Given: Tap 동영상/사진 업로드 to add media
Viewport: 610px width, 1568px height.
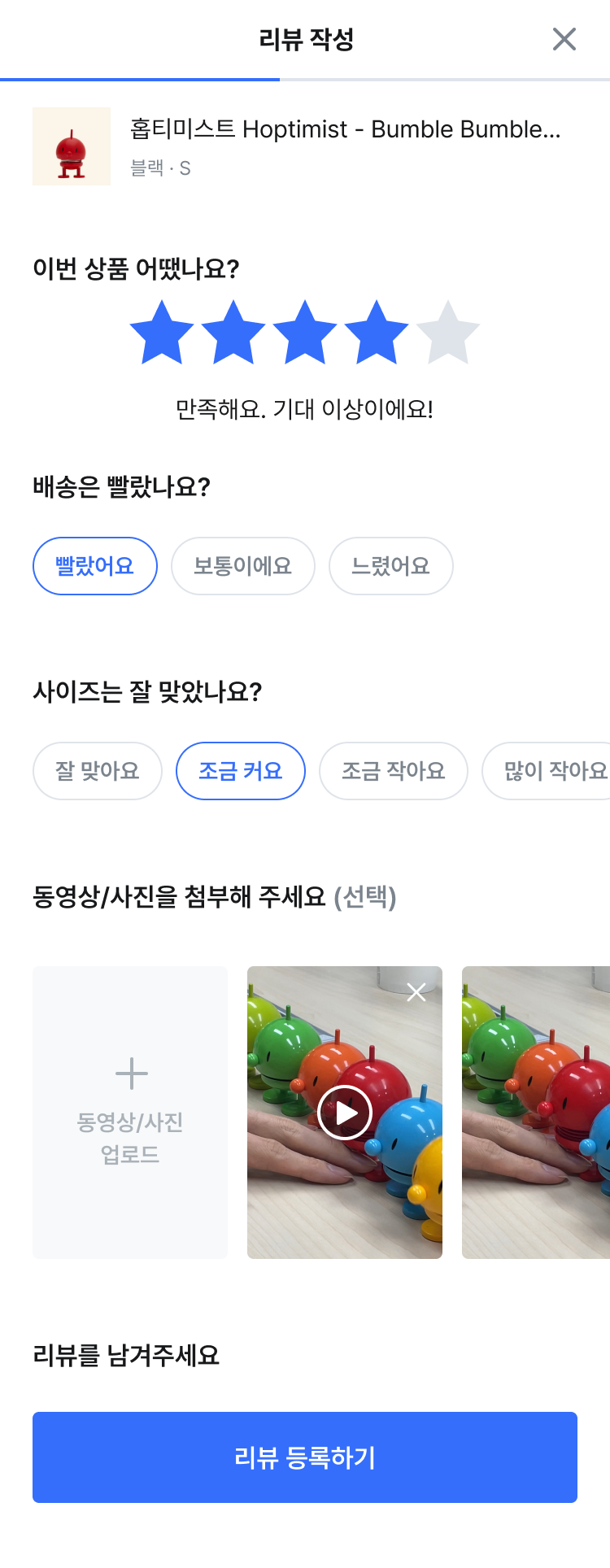Looking at the screenshot, I should (130, 1112).
